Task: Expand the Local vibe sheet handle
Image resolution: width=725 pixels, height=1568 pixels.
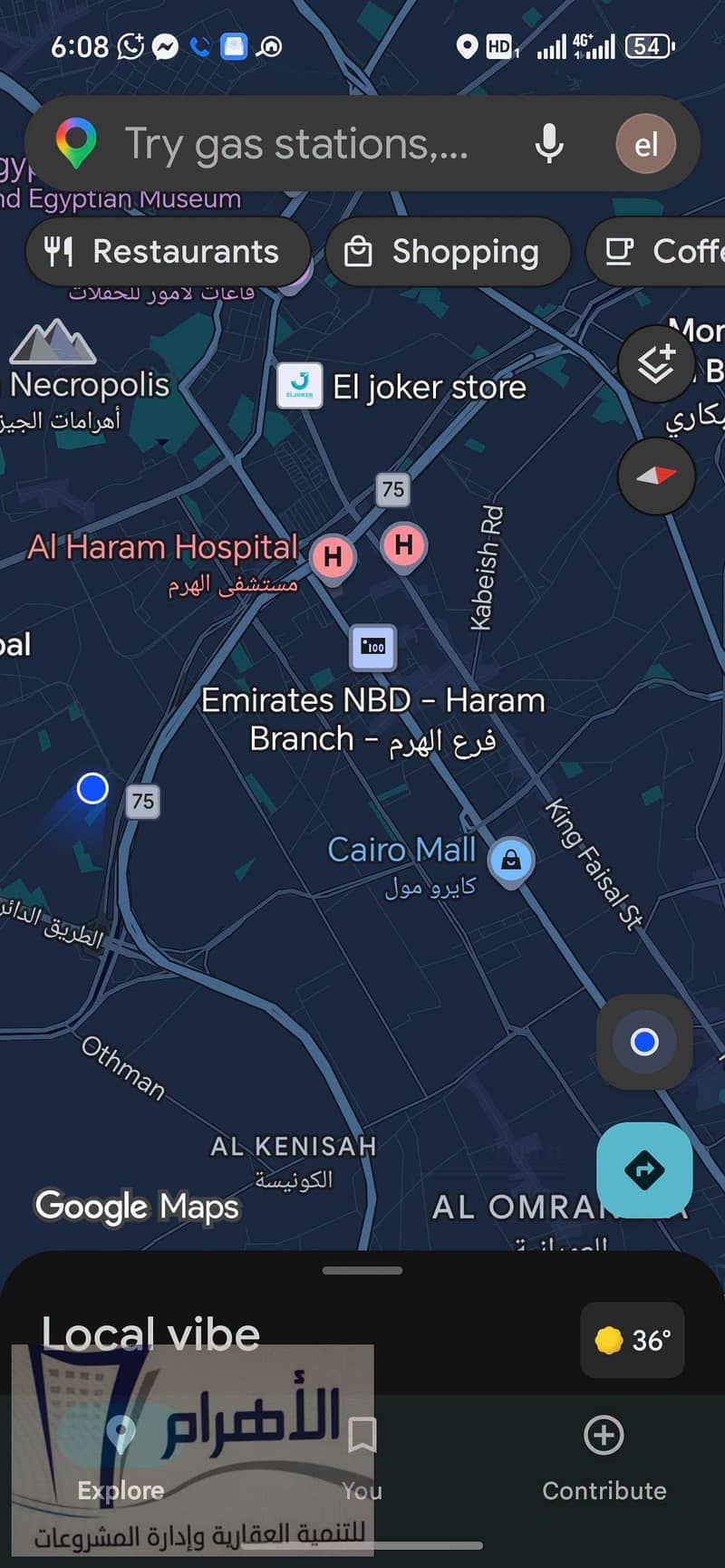Action: click(x=362, y=1270)
